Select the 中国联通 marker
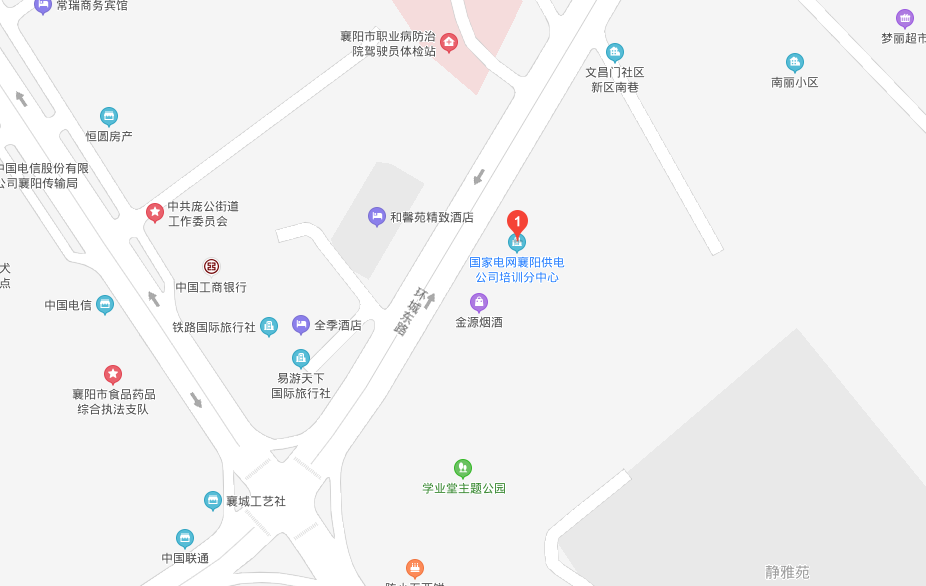 click(x=185, y=538)
